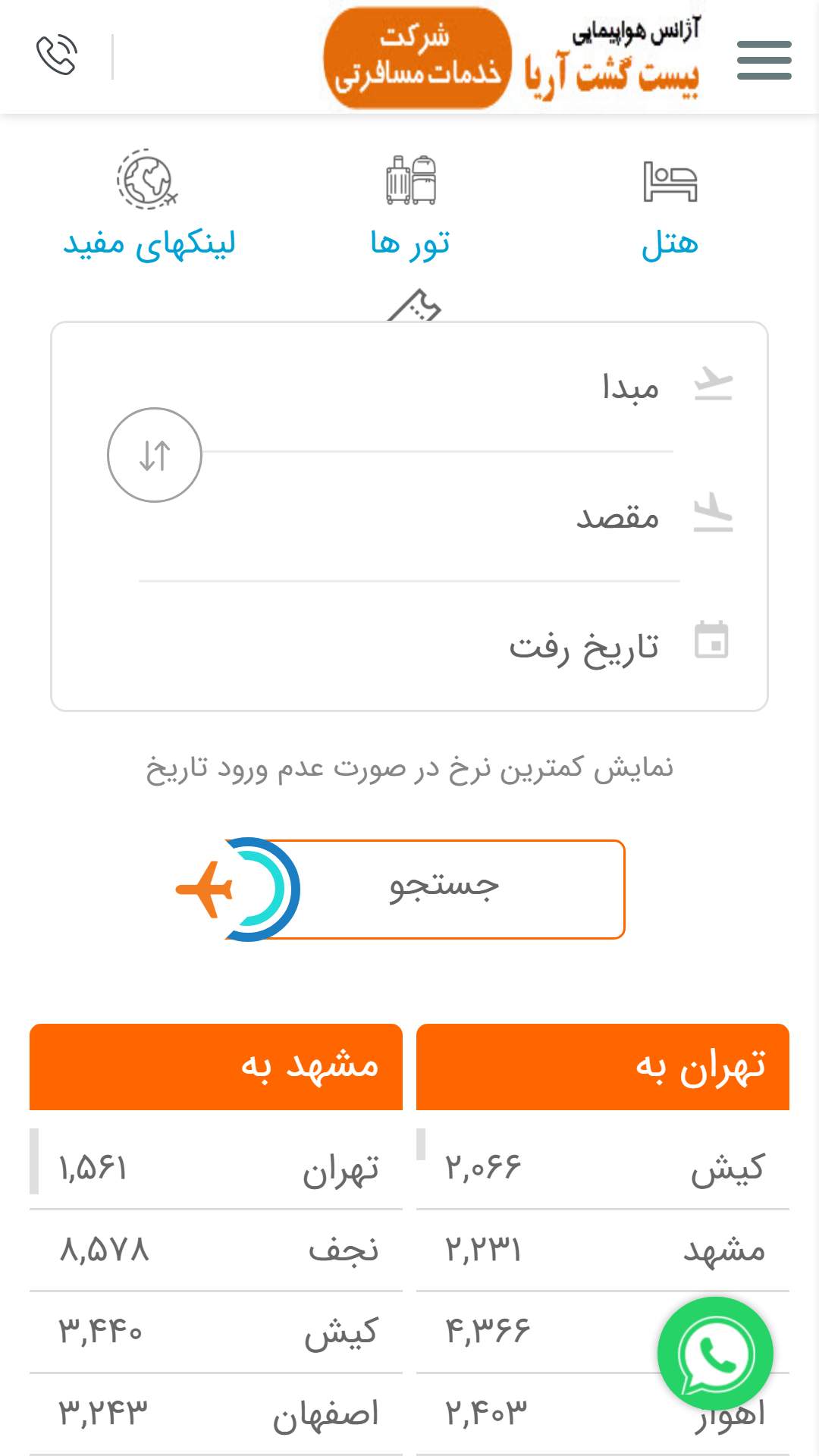The image size is (819, 1456).
Task: Switch to the تور ها tab
Action: point(410,207)
